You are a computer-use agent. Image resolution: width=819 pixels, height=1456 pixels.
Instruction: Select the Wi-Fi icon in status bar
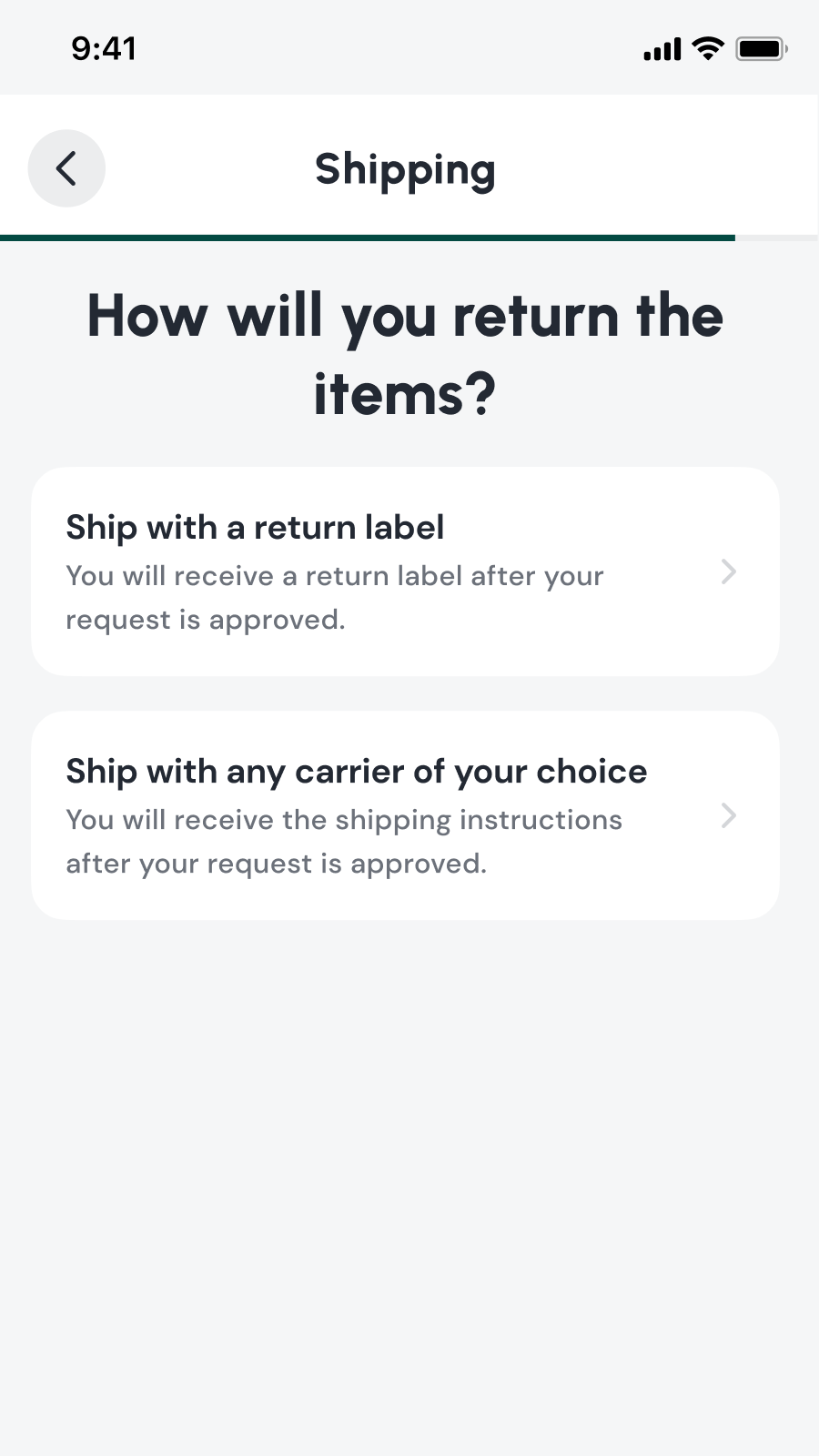[x=708, y=49]
